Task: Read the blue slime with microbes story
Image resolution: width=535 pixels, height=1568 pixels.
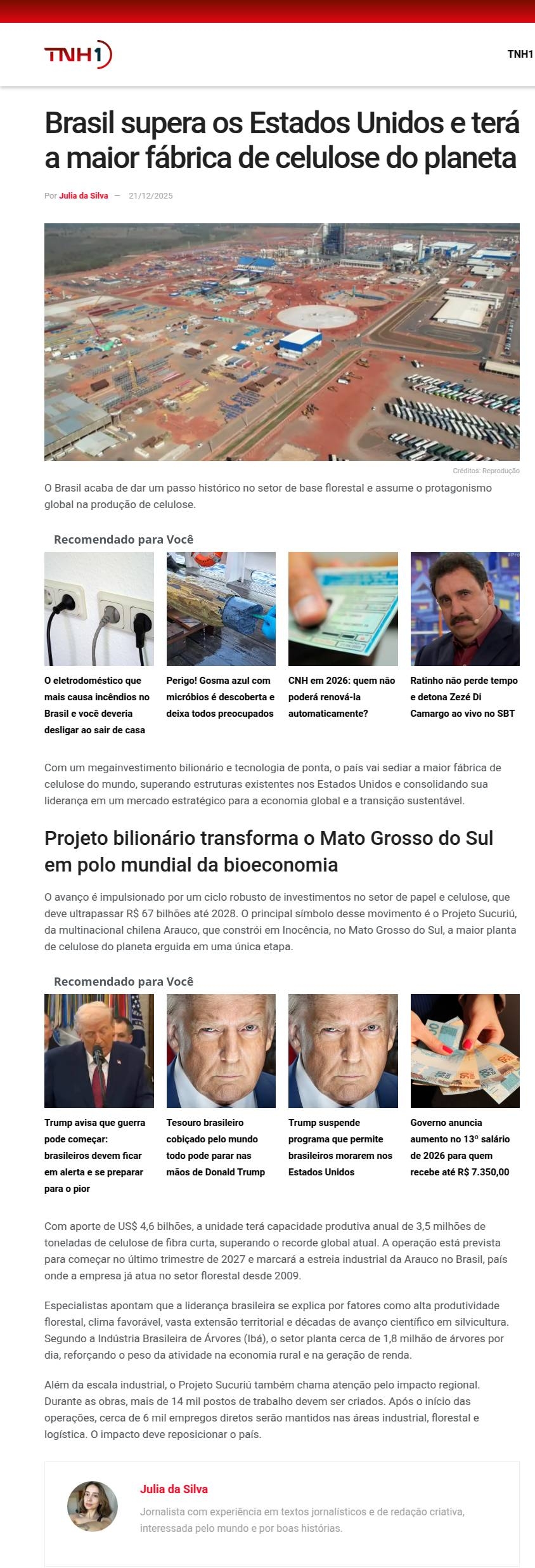Action: click(x=220, y=696)
